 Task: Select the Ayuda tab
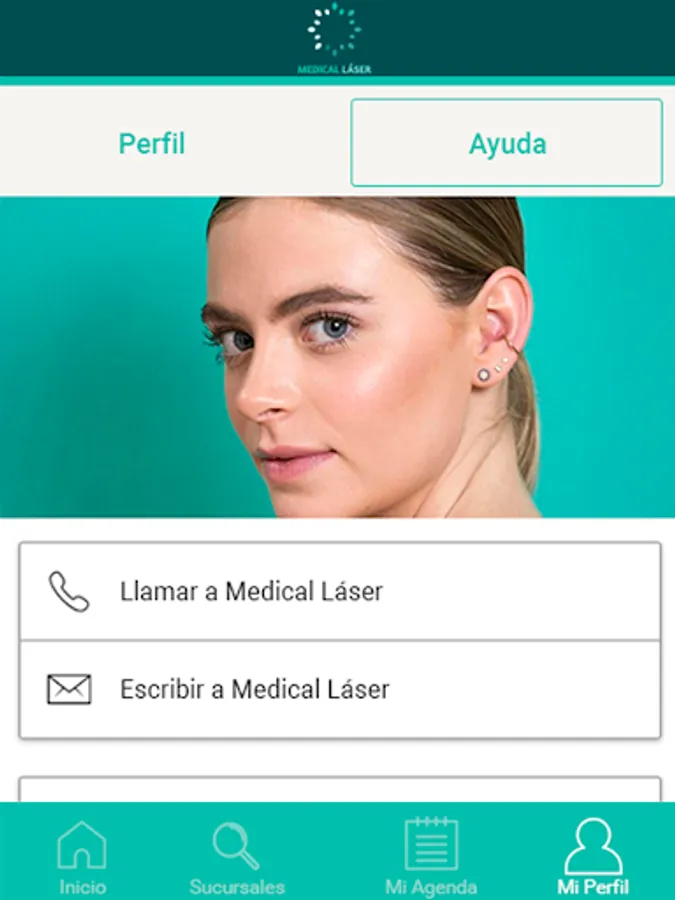(x=507, y=143)
